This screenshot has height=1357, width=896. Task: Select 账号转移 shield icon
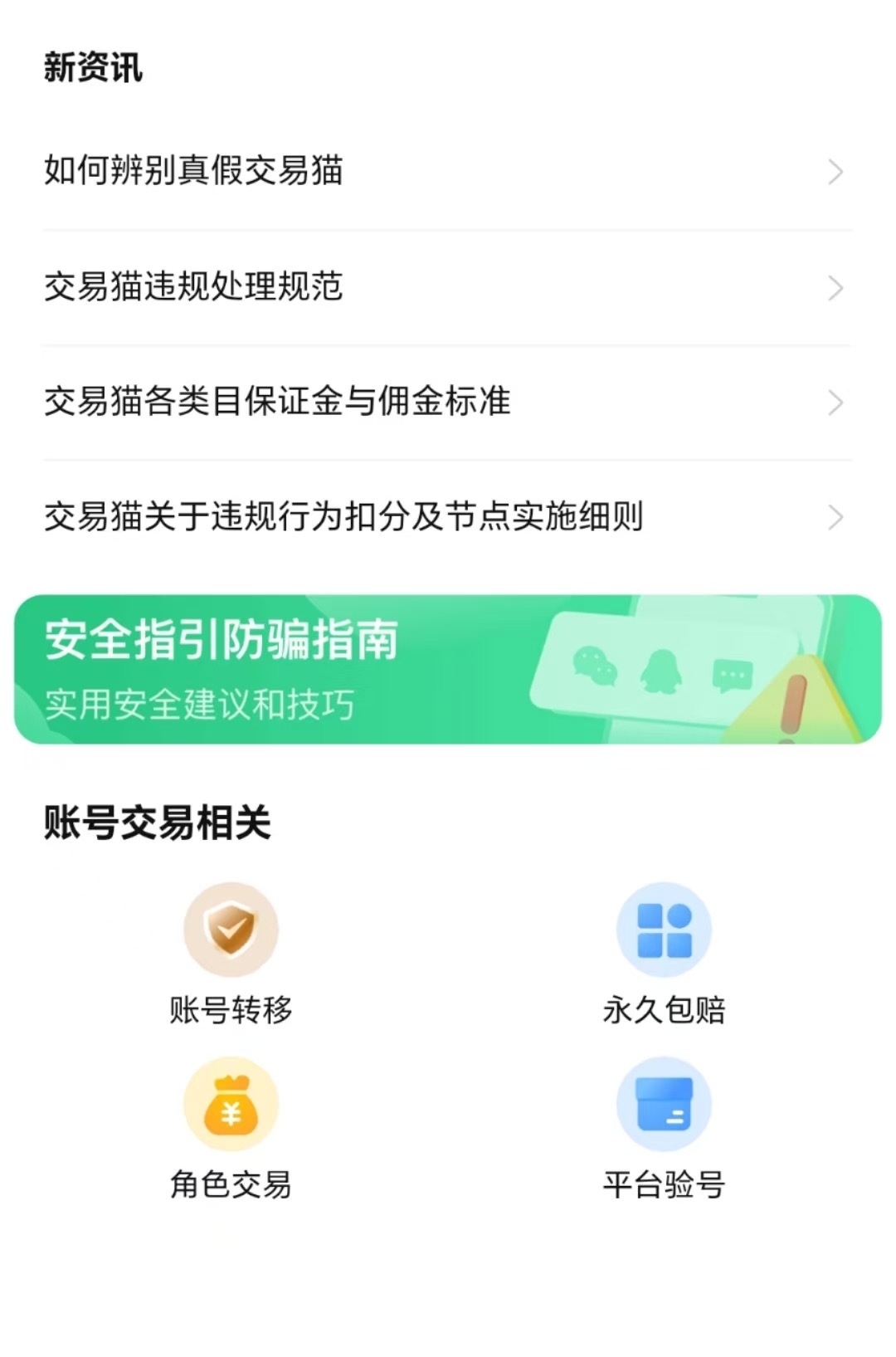(231, 930)
